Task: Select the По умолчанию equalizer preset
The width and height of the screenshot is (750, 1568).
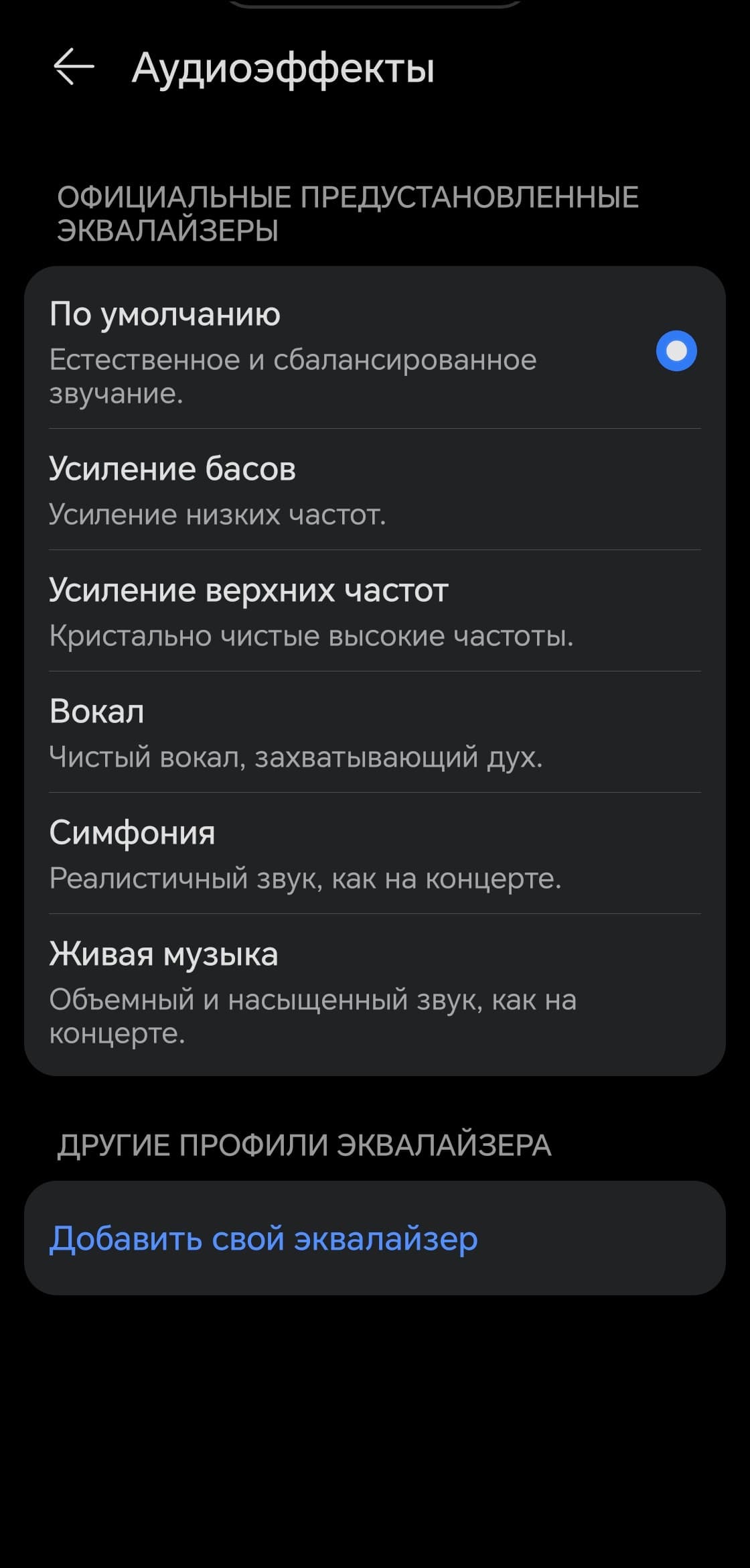Action: [676, 350]
